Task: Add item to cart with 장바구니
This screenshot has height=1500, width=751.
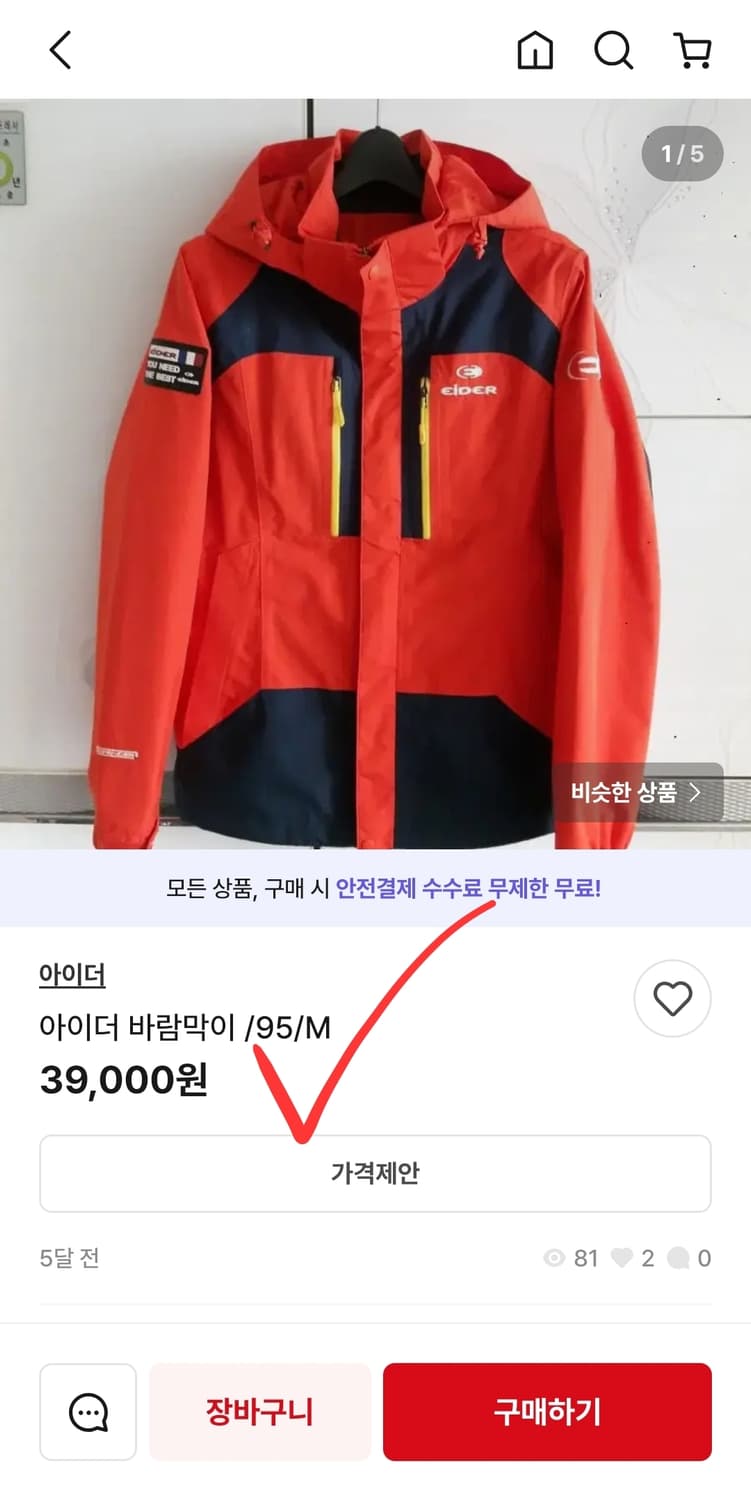Action: click(260, 1412)
